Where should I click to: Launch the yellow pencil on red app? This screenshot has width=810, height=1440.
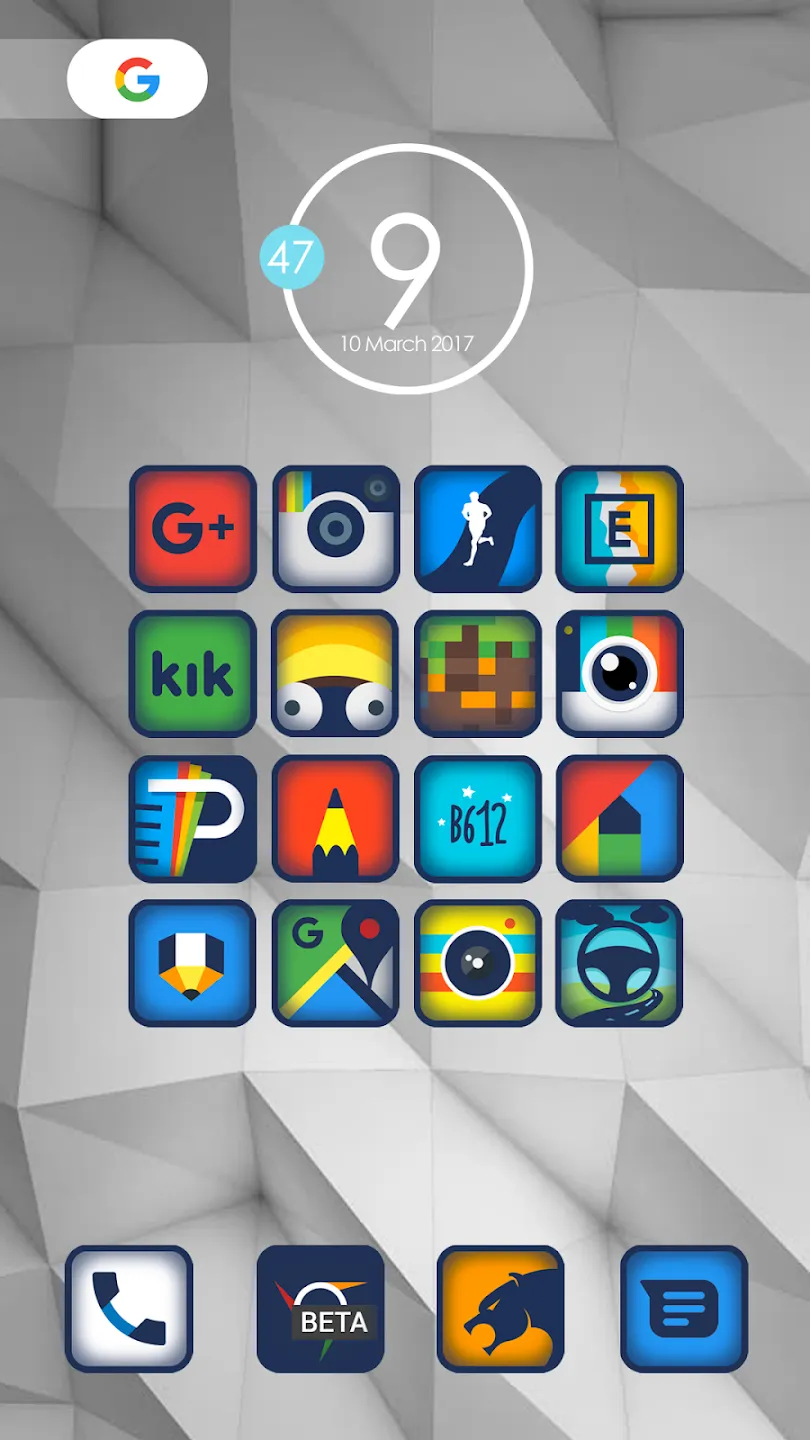coord(336,819)
